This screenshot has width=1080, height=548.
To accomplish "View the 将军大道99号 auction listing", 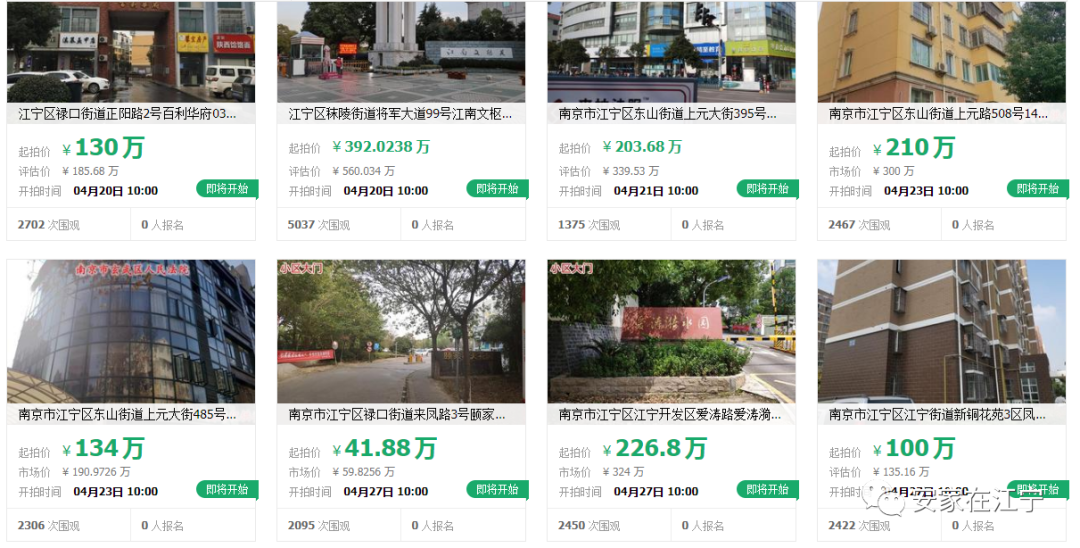I will (x=400, y=114).
